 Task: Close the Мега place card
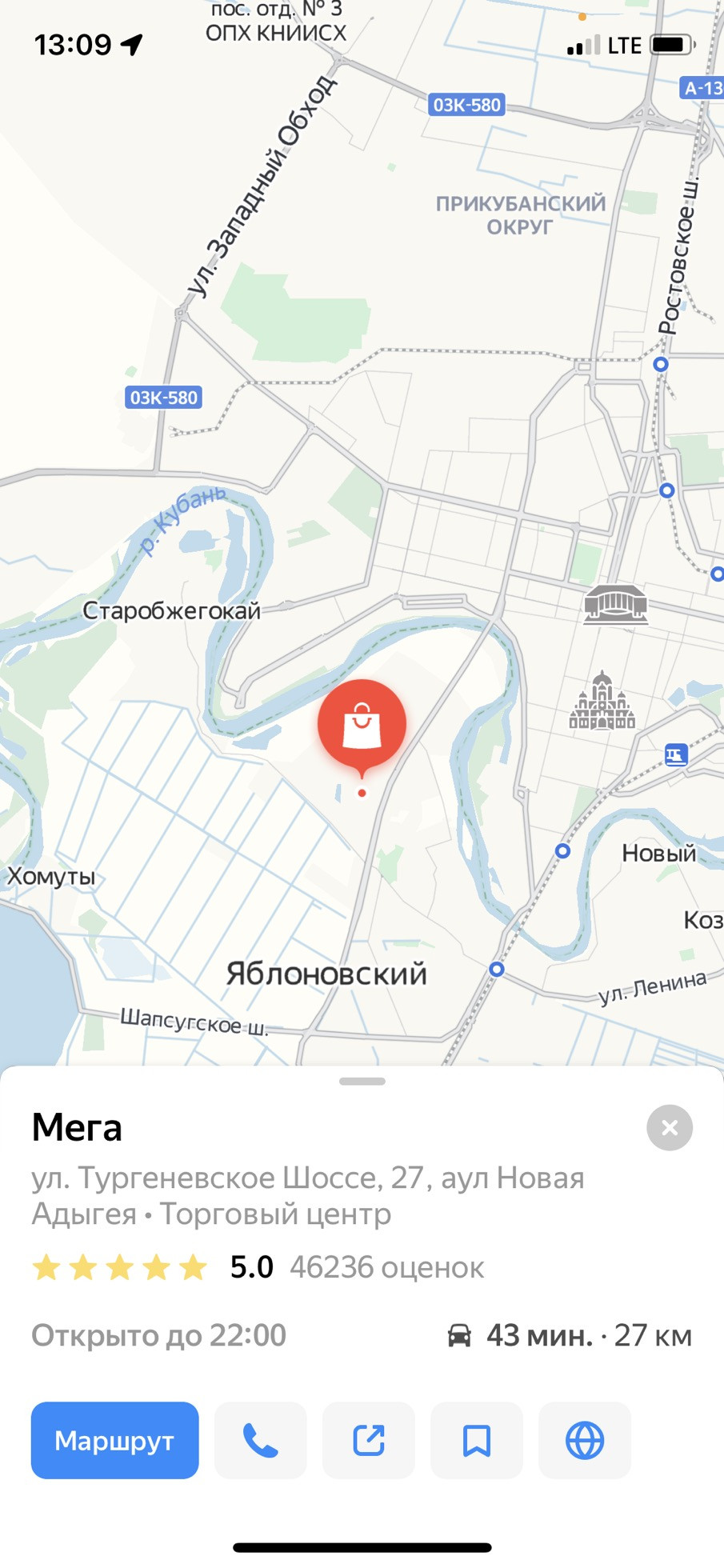pos(670,1128)
